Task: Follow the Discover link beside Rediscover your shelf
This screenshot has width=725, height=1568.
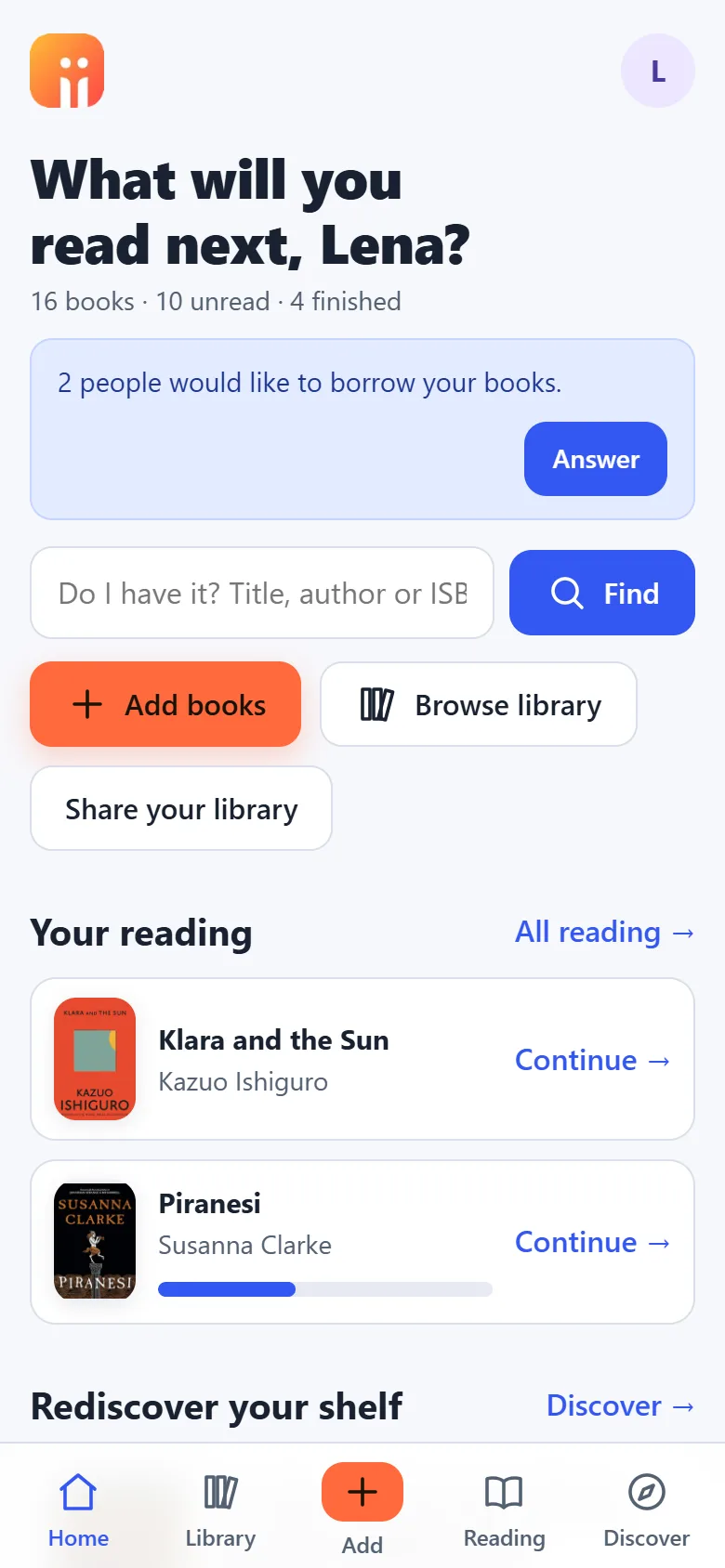Action: (621, 1405)
